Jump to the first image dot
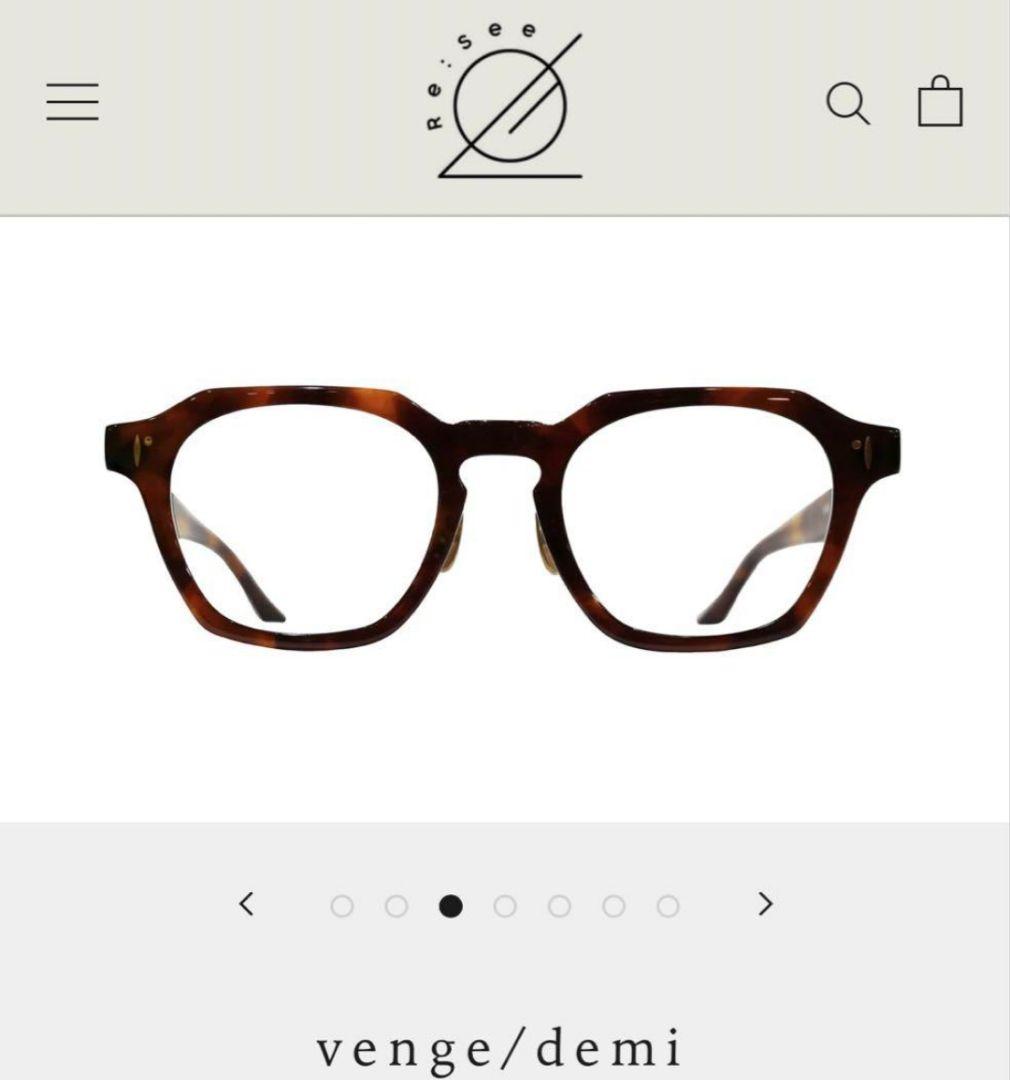 click(x=342, y=906)
